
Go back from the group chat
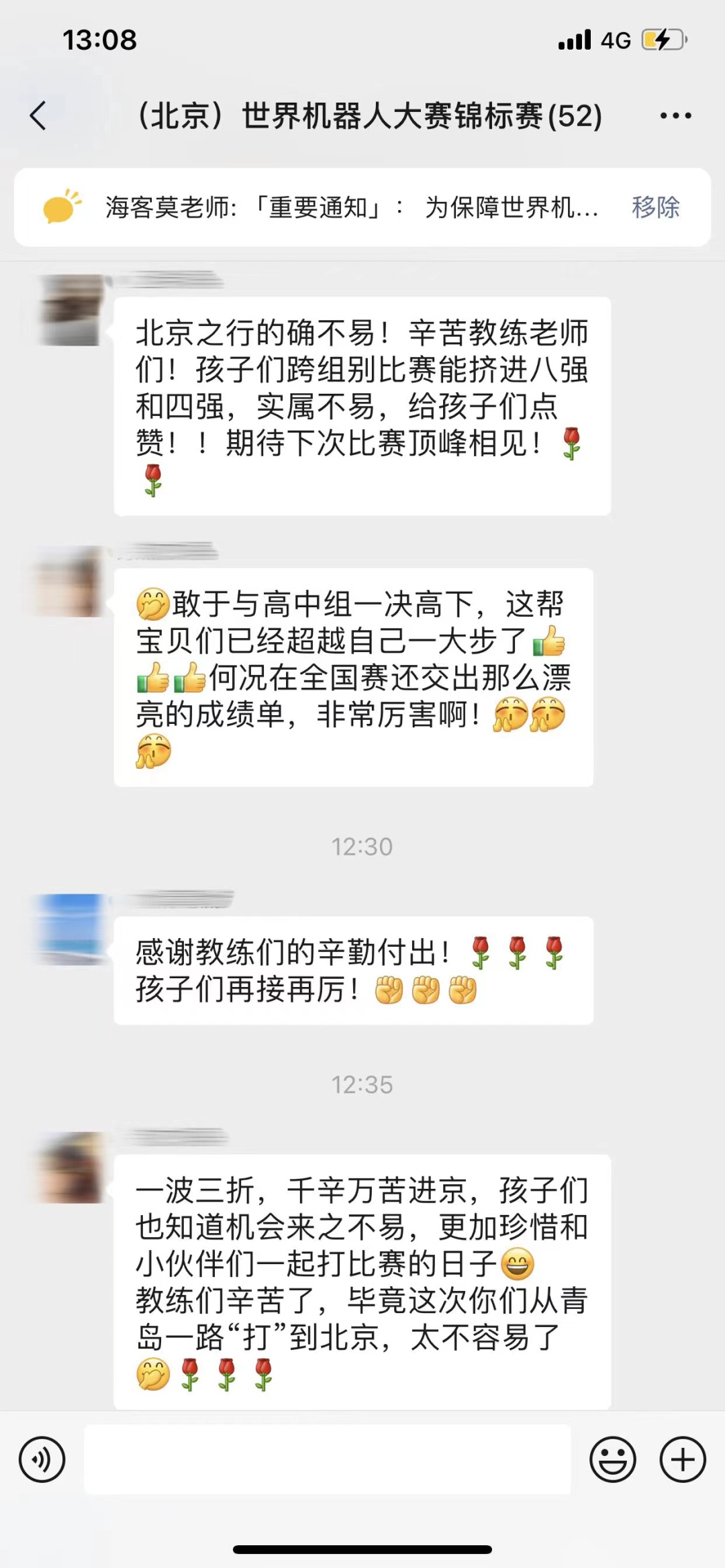[39, 115]
